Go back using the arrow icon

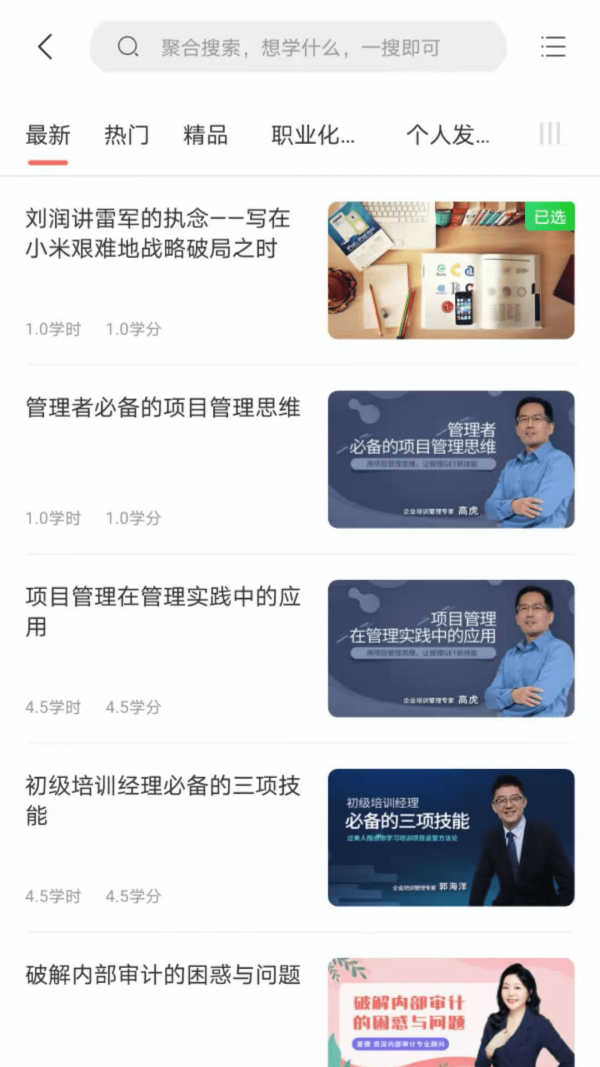(45, 47)
